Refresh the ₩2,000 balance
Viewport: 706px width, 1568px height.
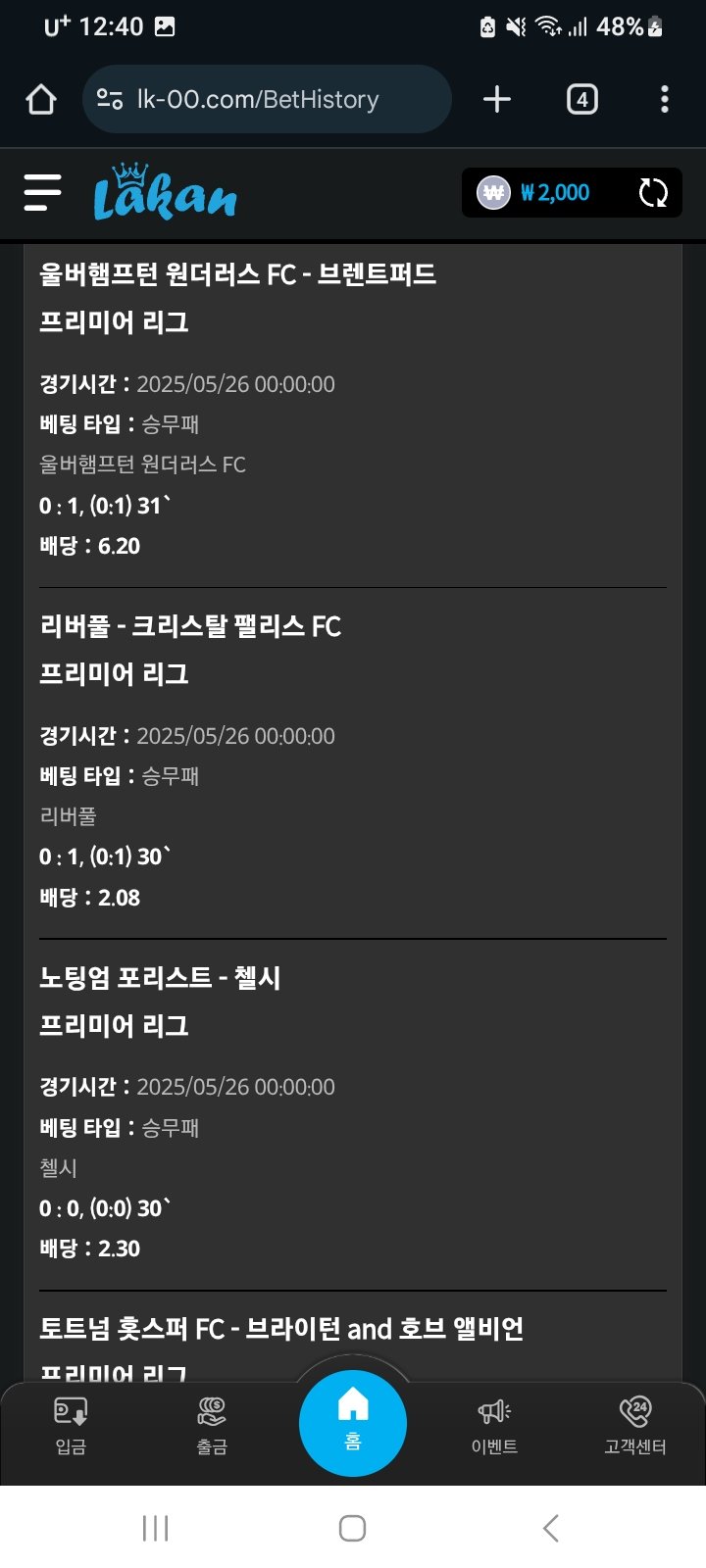click(x=653, y=193)
